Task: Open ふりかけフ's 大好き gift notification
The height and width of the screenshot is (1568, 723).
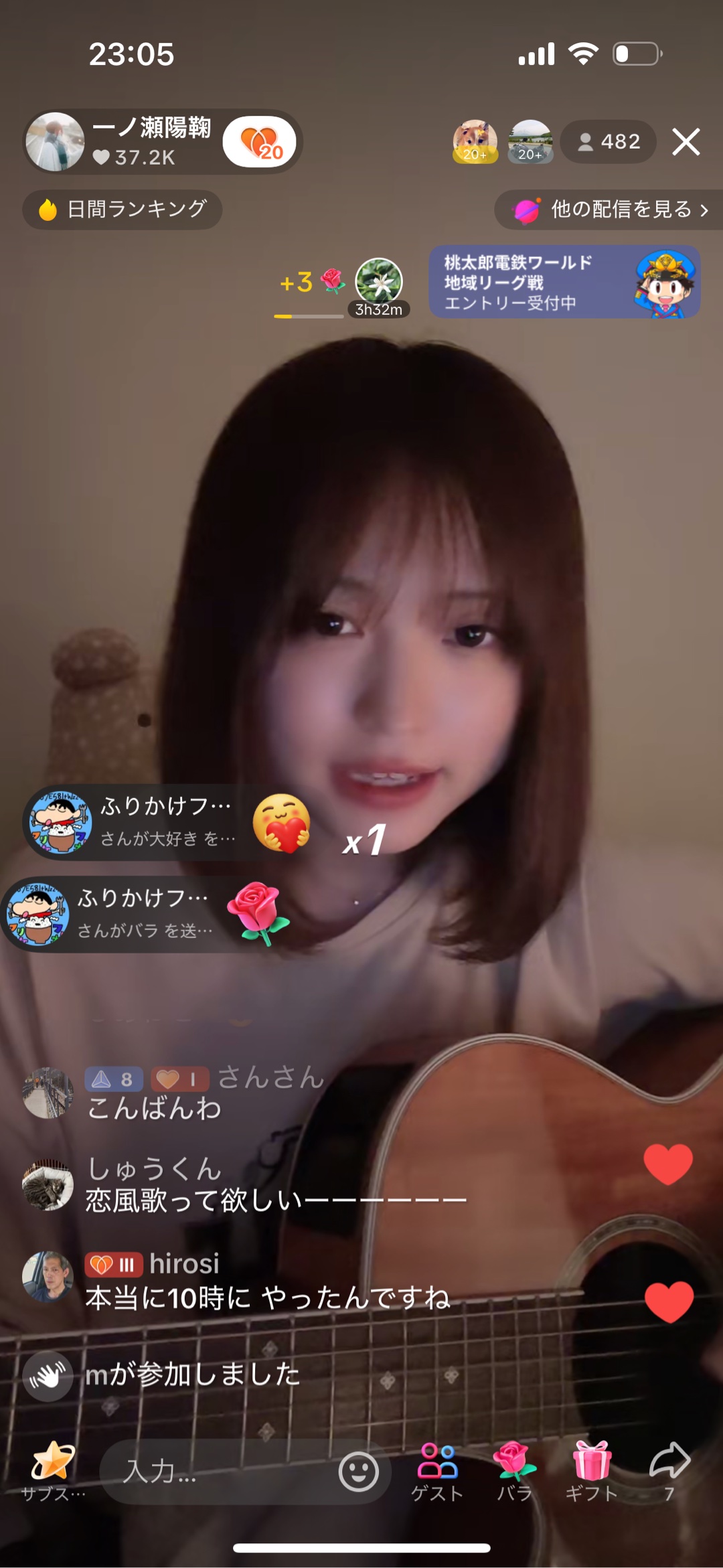Action: coord(167,822)
